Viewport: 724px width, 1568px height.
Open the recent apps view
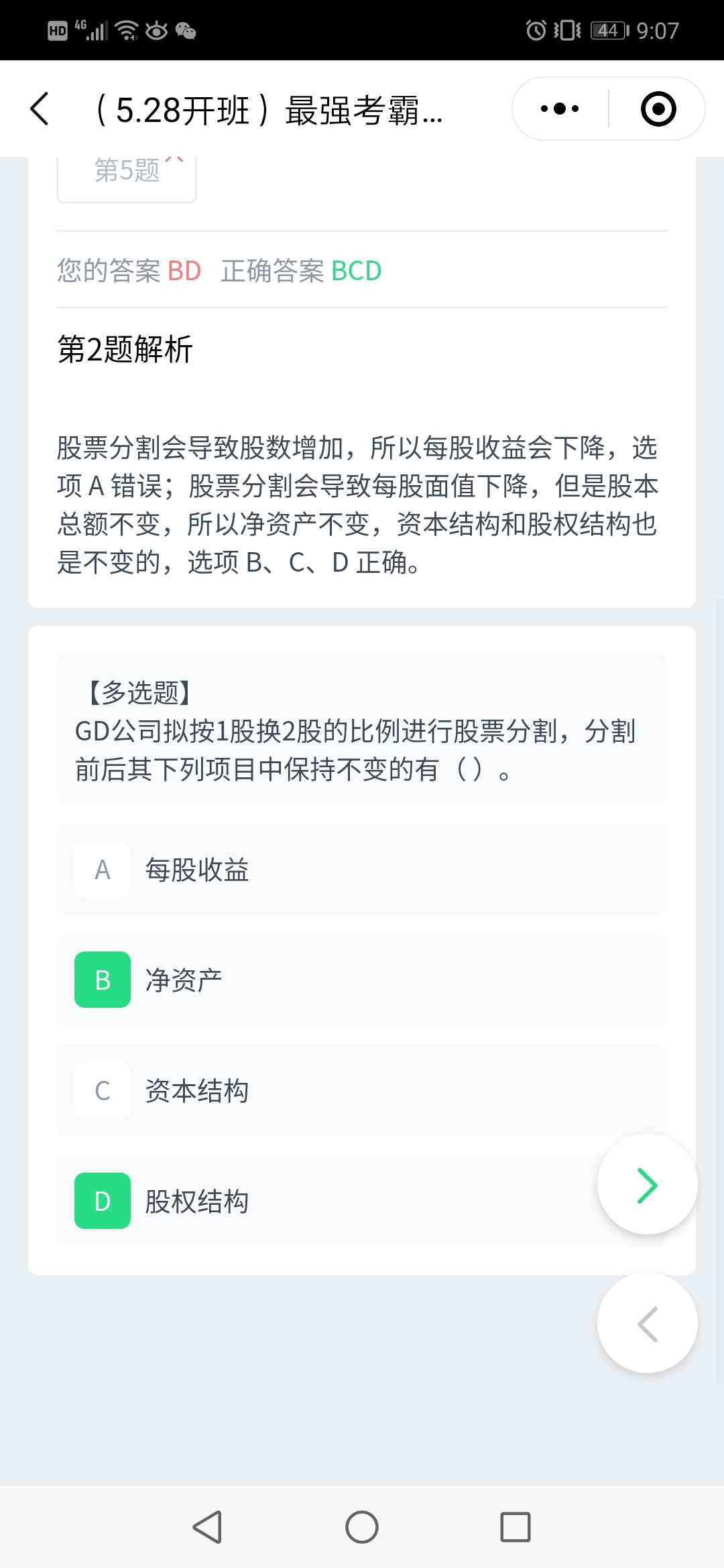coord(516,1528)
